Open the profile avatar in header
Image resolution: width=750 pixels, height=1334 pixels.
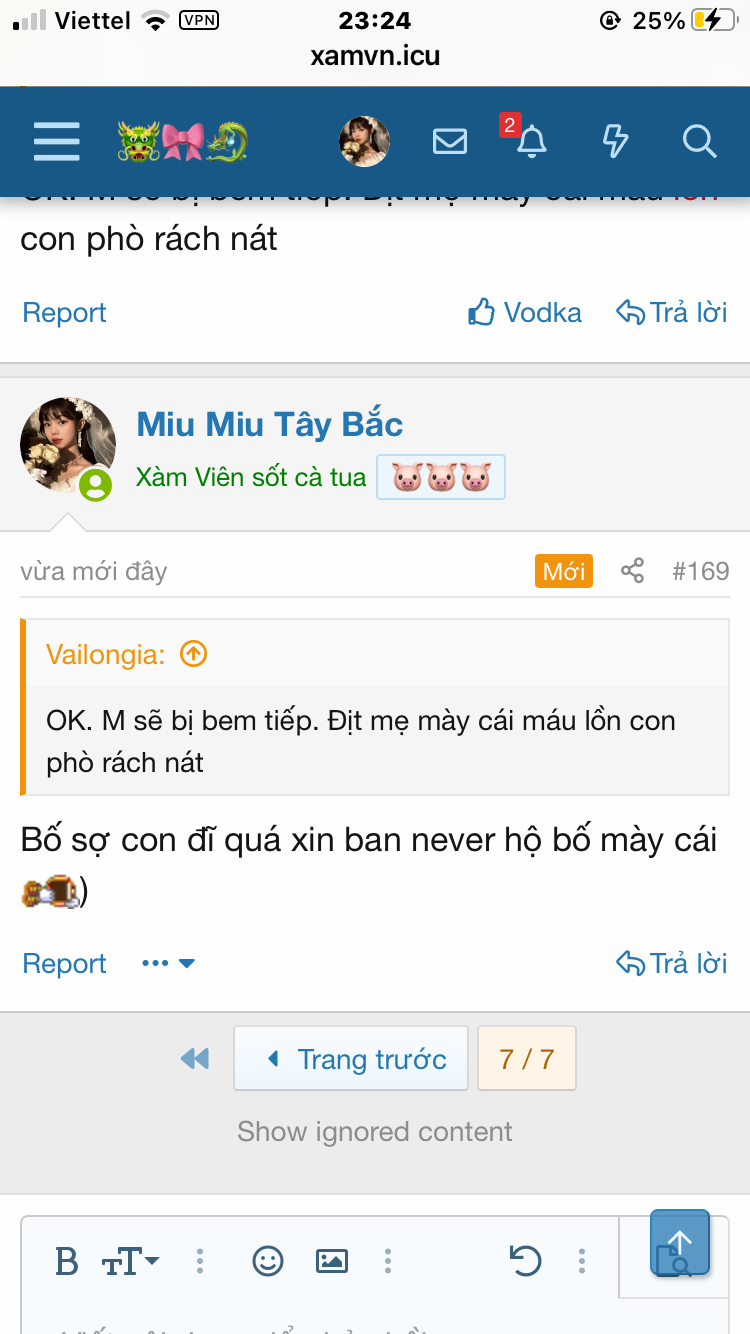coord(364,141)
